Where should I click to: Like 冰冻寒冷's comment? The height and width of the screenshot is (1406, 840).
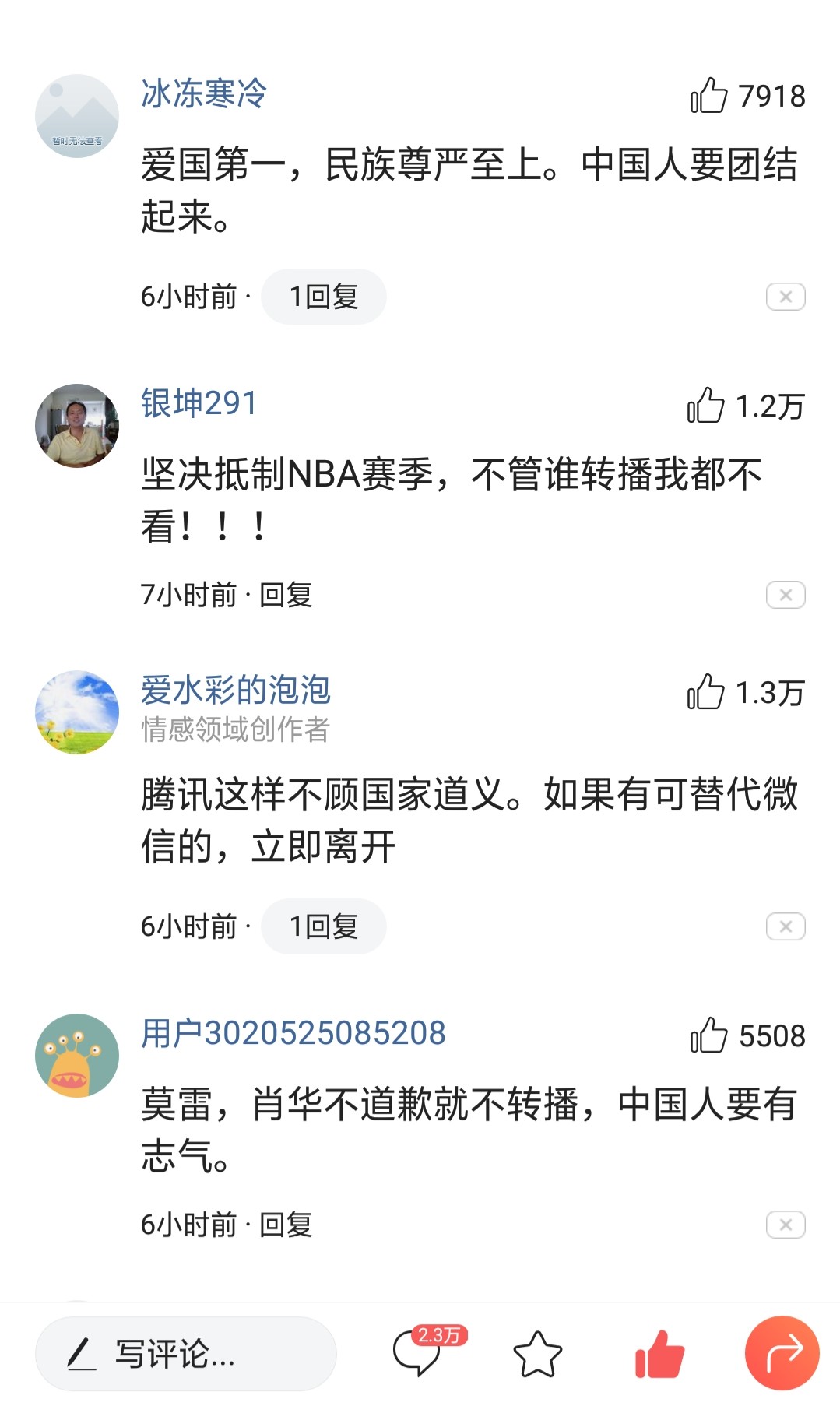[708, 96]
